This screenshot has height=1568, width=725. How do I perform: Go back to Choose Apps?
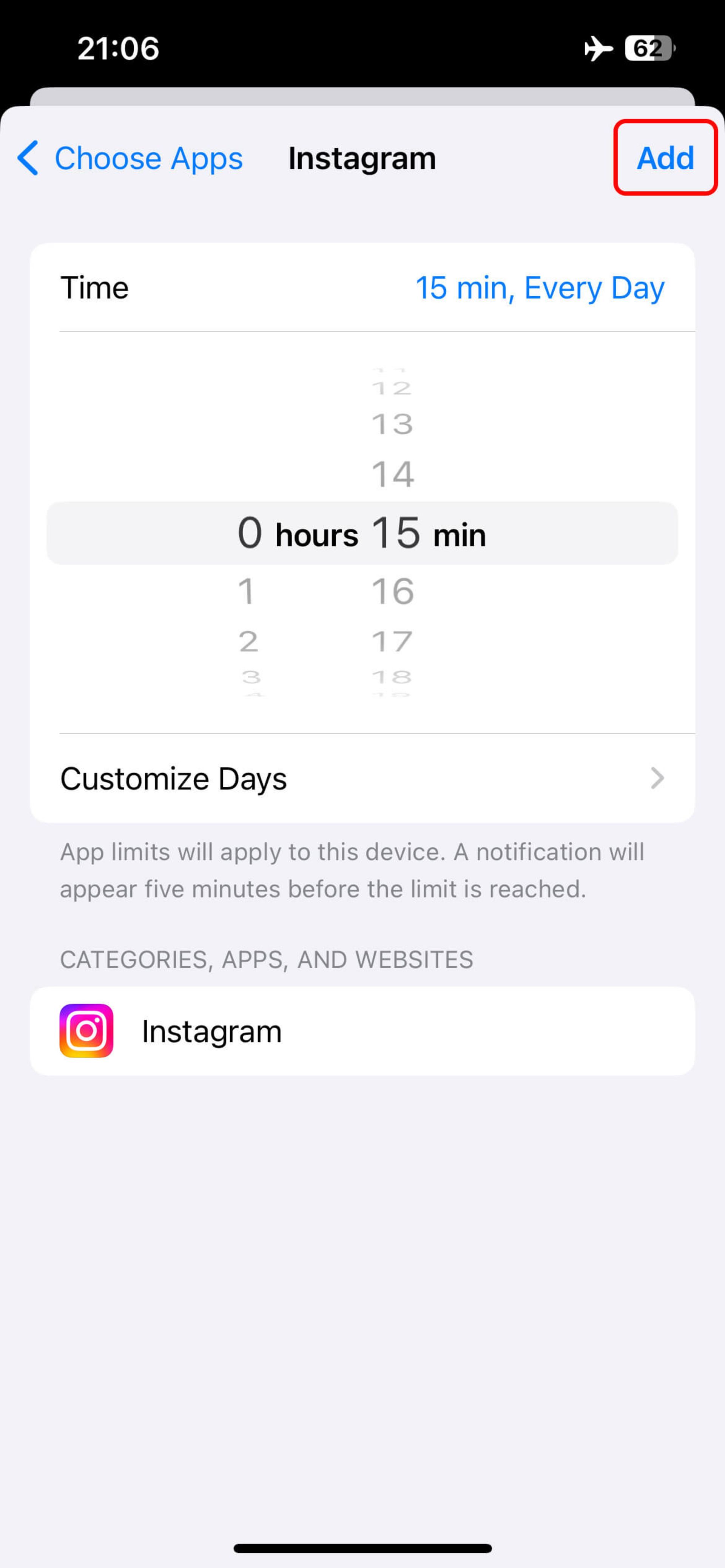130,159
